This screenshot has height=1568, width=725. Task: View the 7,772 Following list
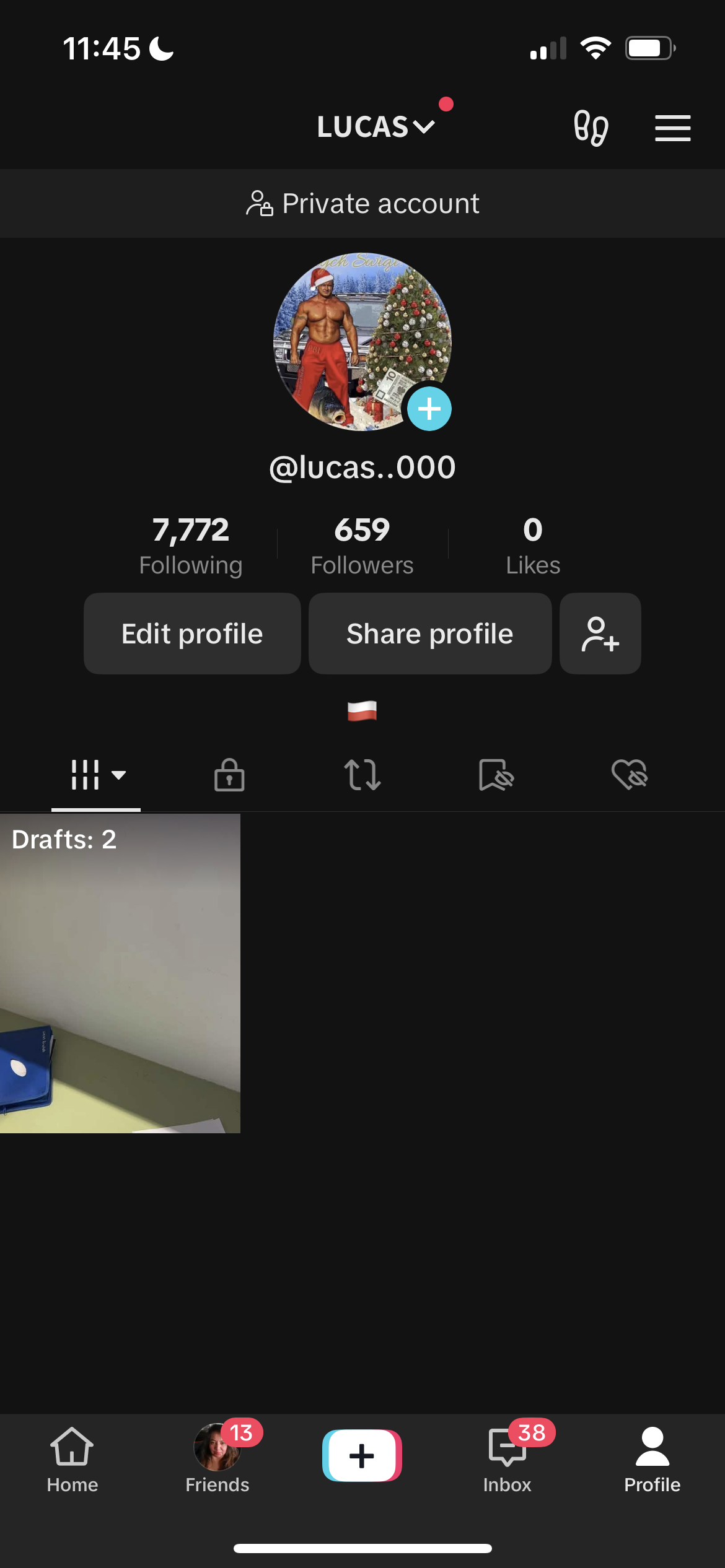pos(191,546)
